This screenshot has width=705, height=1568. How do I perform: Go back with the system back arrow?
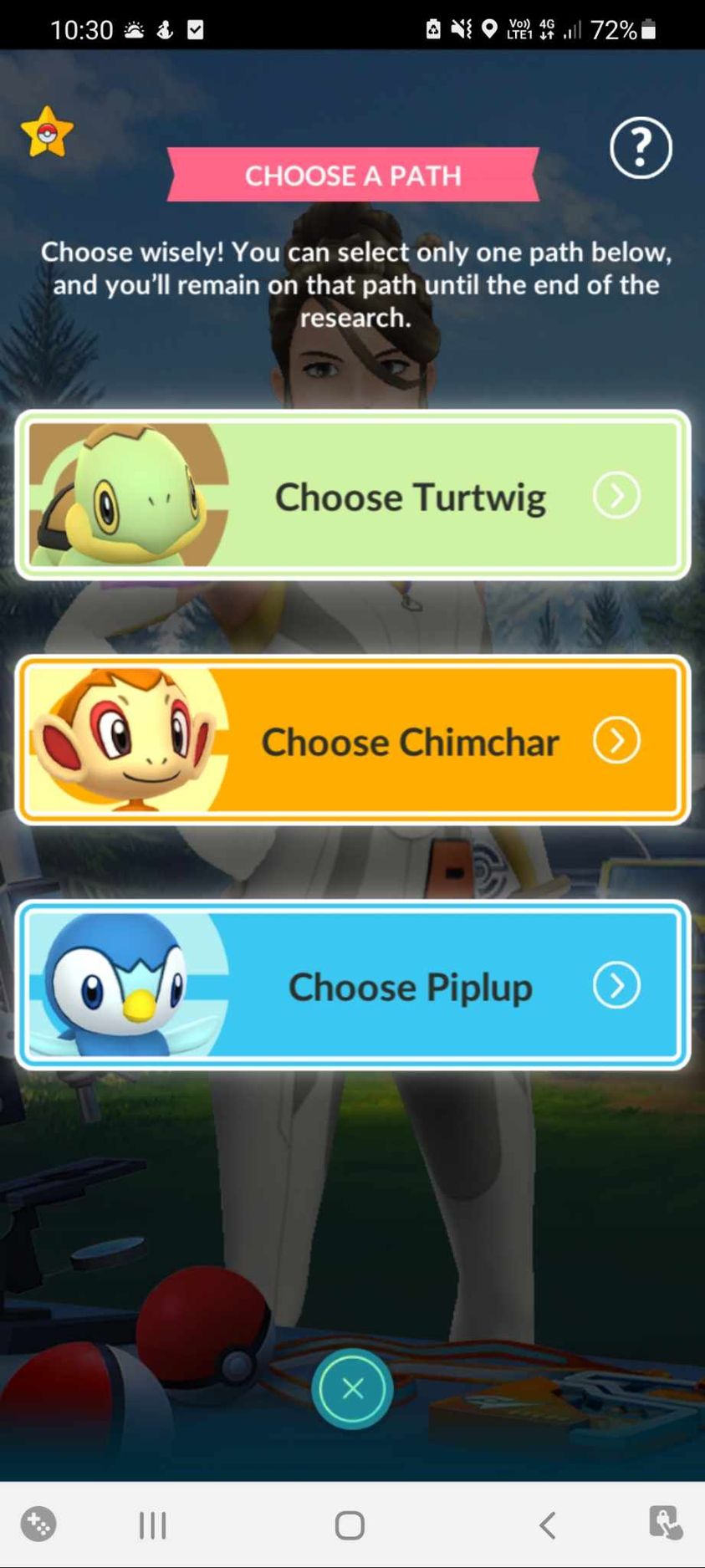pos(548,1525)
